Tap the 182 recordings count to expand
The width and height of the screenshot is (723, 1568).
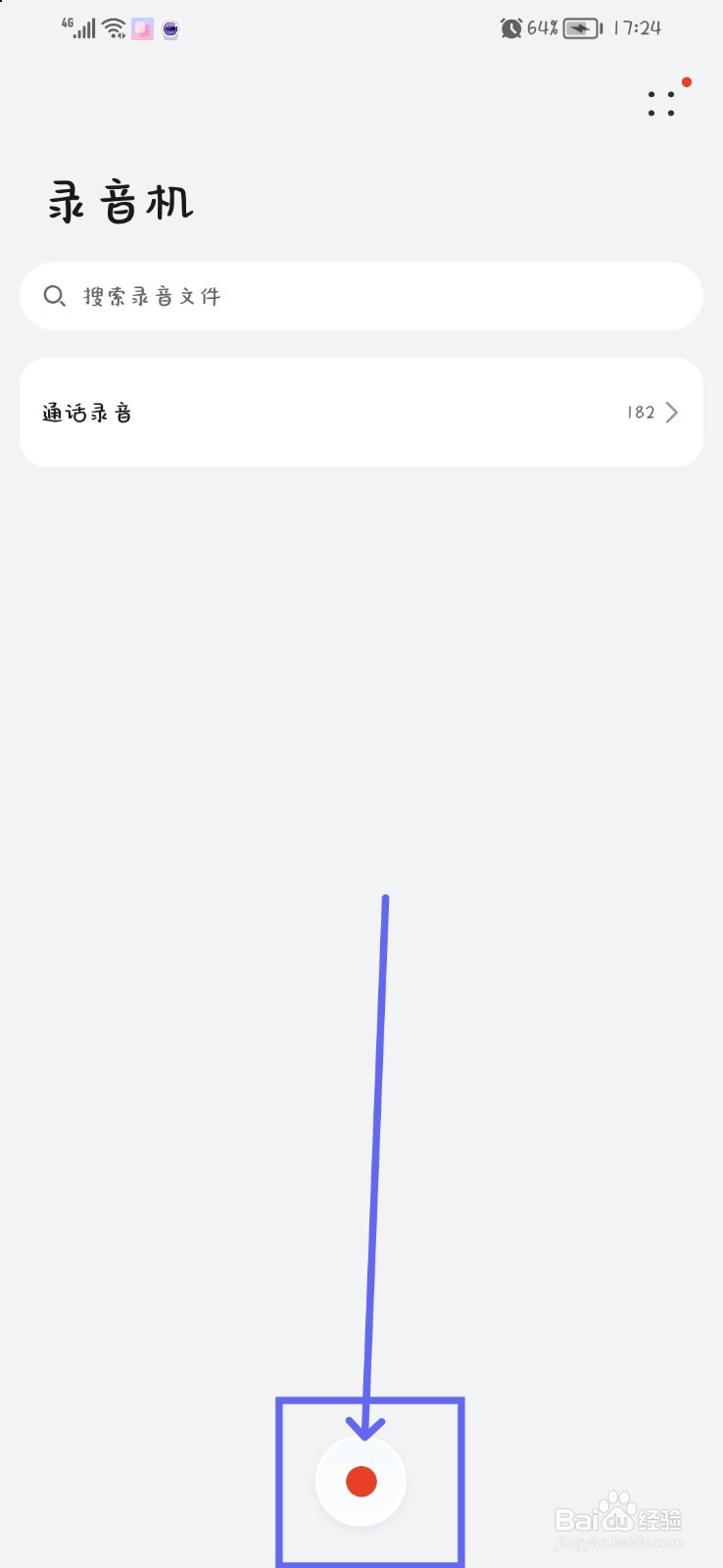click(642, 412)
